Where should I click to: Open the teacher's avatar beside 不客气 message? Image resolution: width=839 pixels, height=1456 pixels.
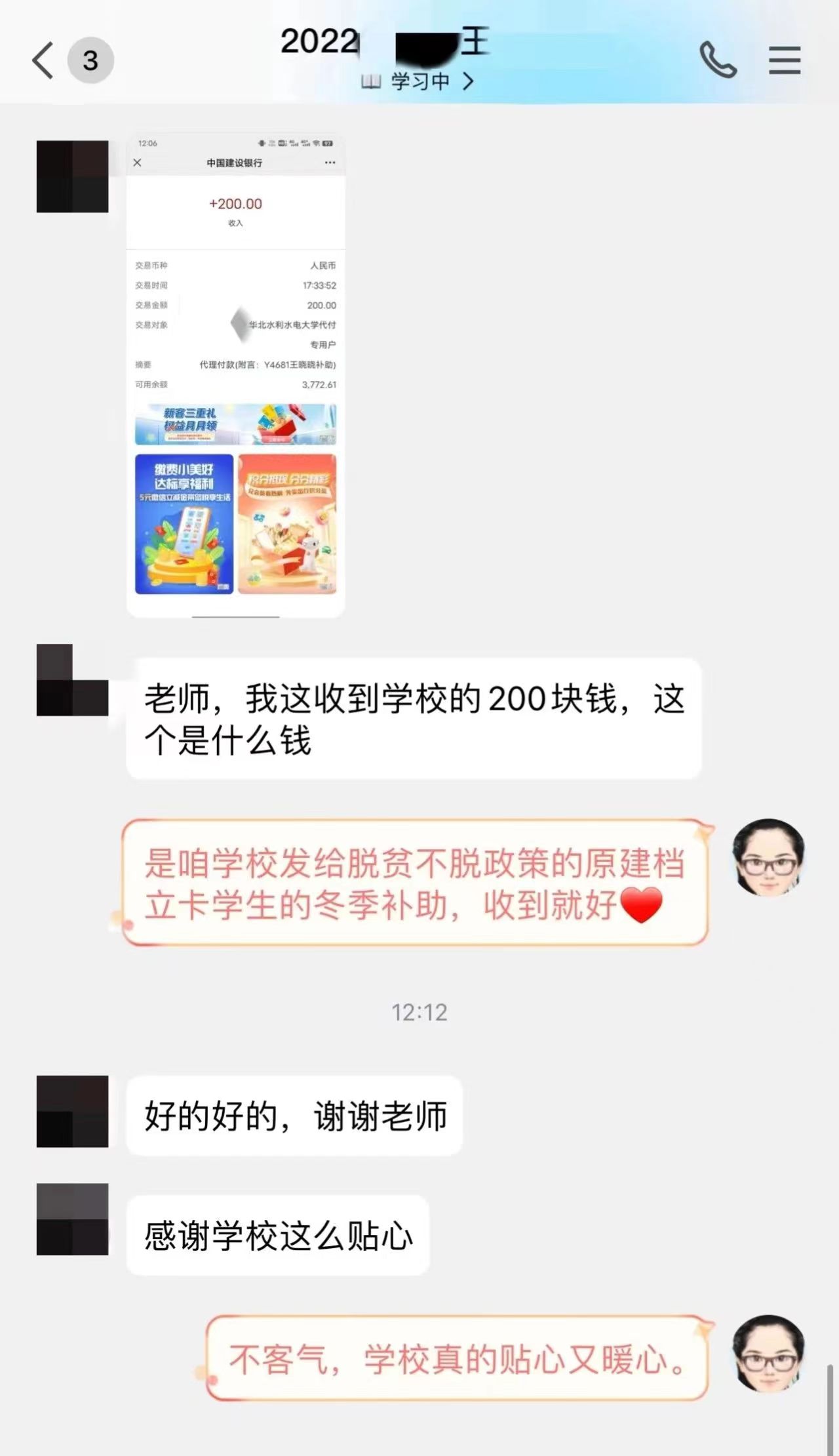click(768, 1353)
